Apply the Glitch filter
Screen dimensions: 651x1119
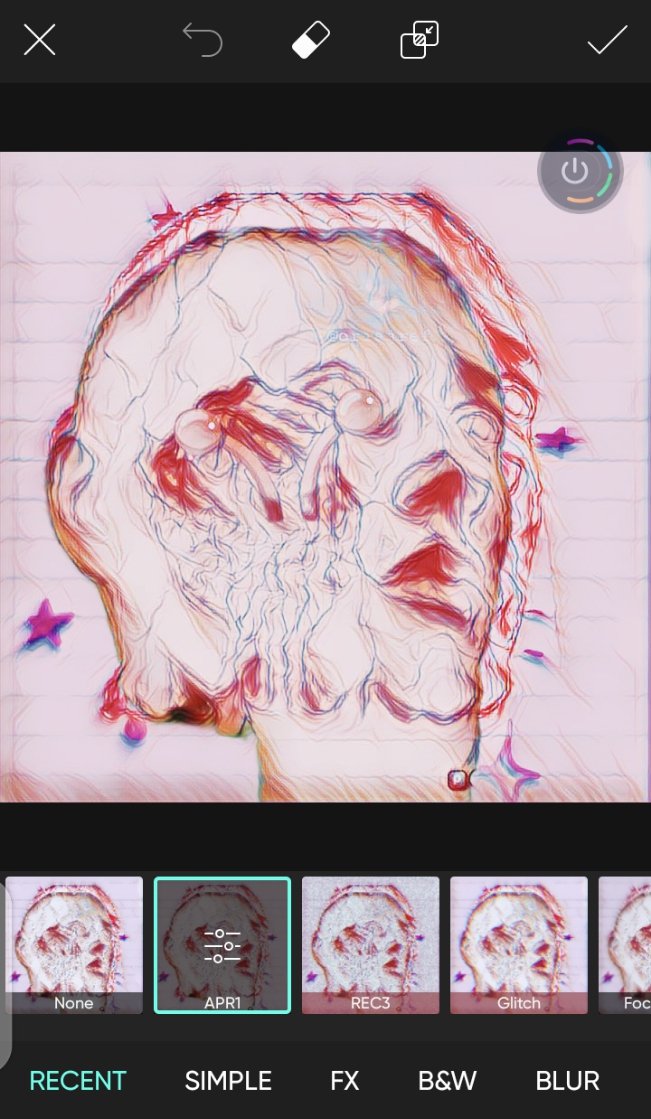pos(519,945)
